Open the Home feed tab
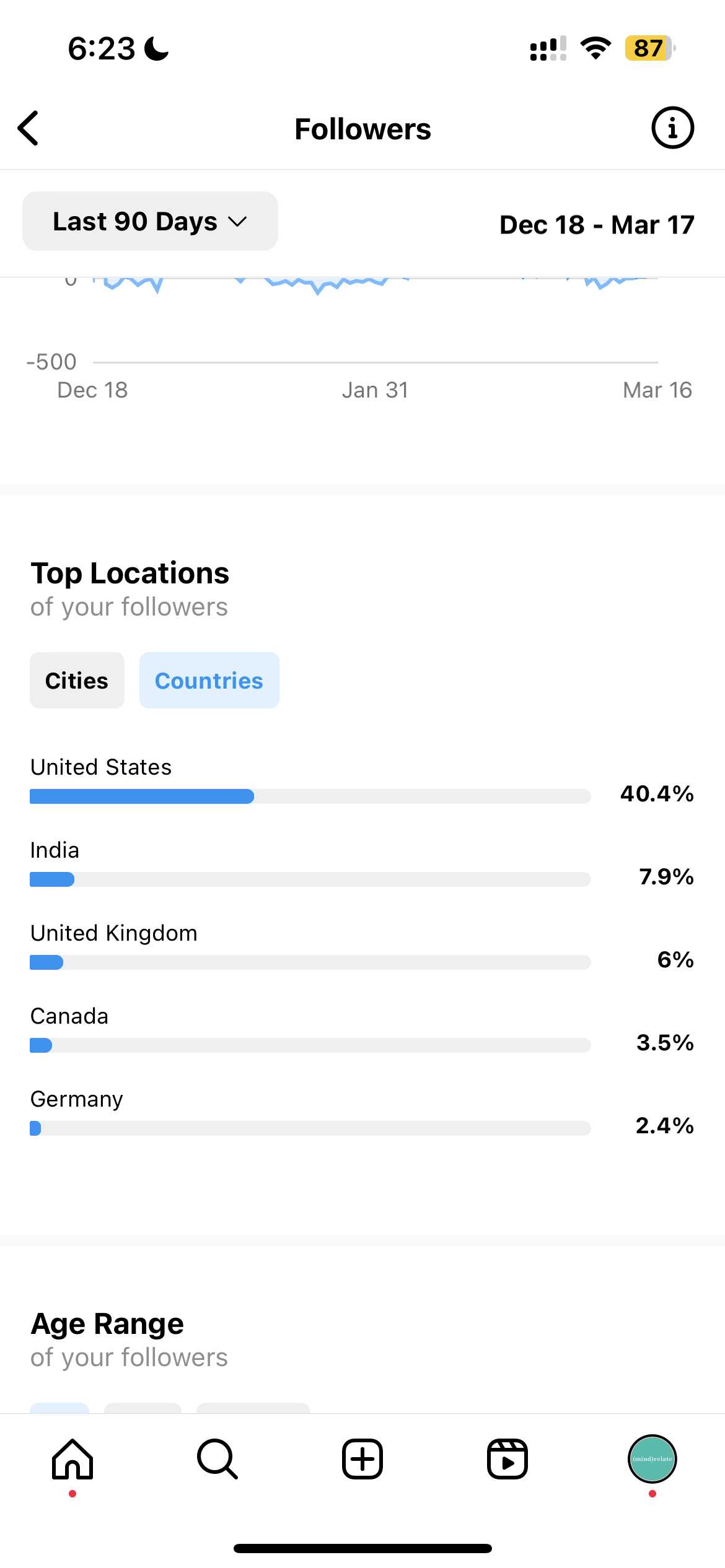725x1568 pixels. pyautogui.click(x=72, y=1459)
